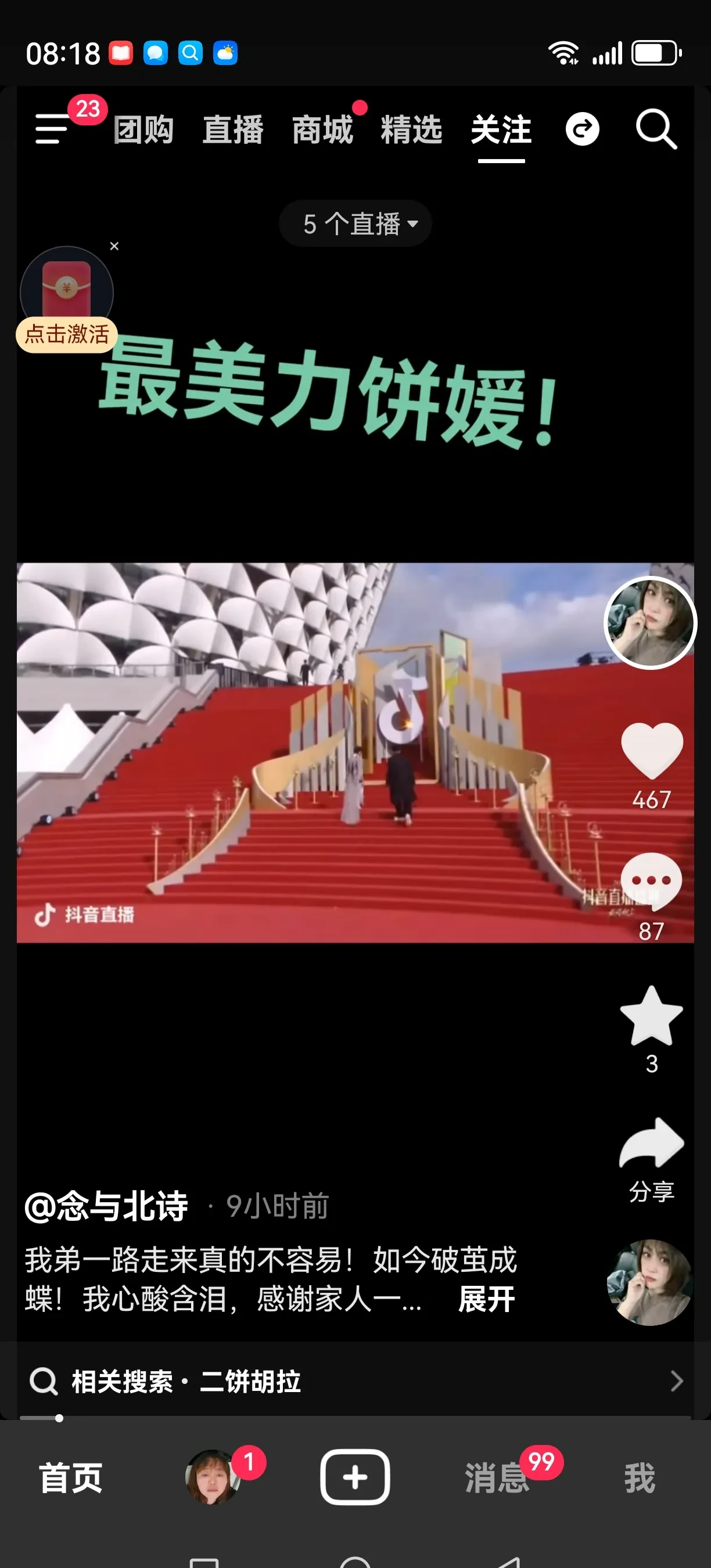Open the author's round avatar beside the video

pyautogui.click(x=650, y=623)
